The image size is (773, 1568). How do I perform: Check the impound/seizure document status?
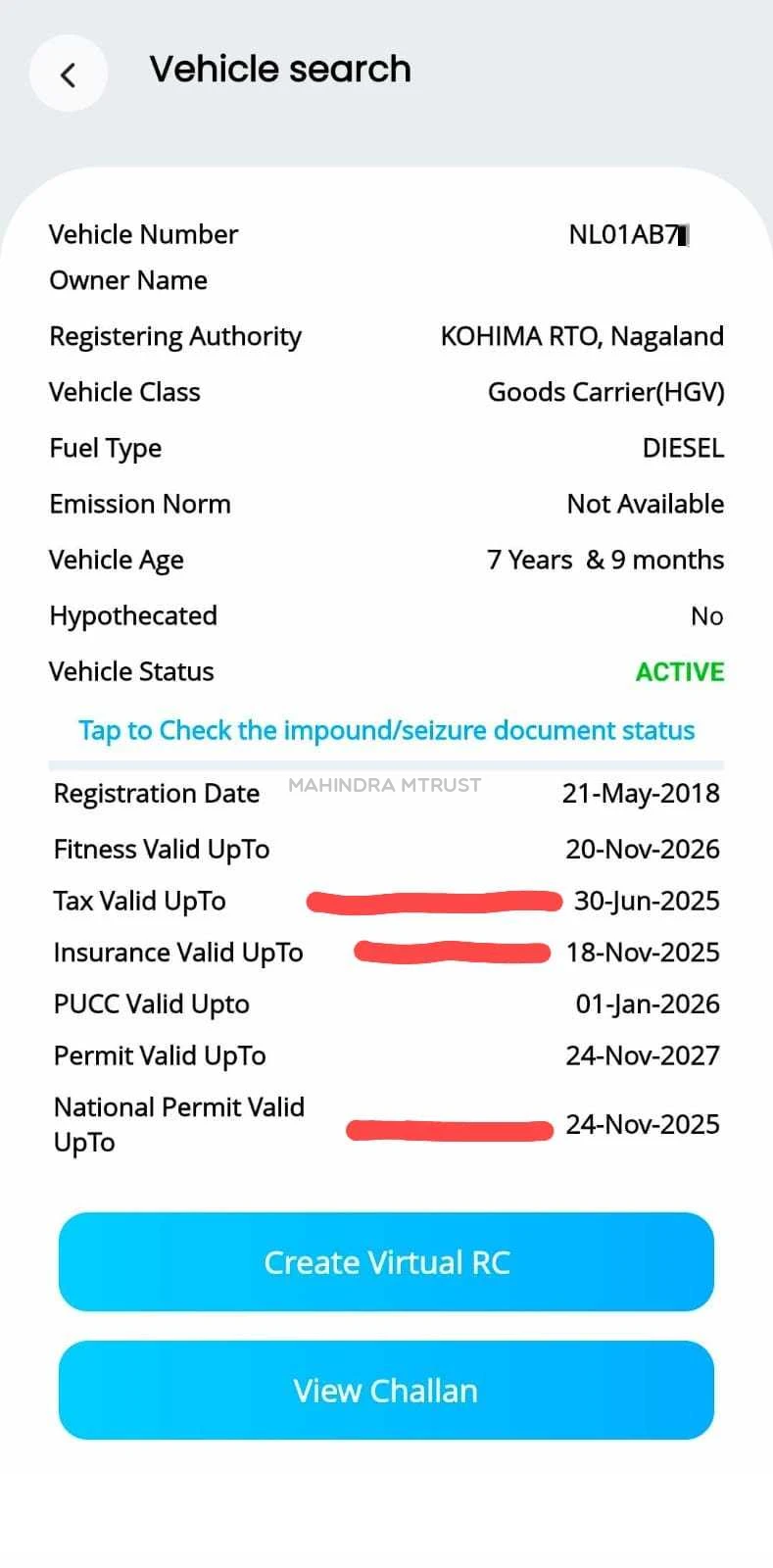point(386,730)
